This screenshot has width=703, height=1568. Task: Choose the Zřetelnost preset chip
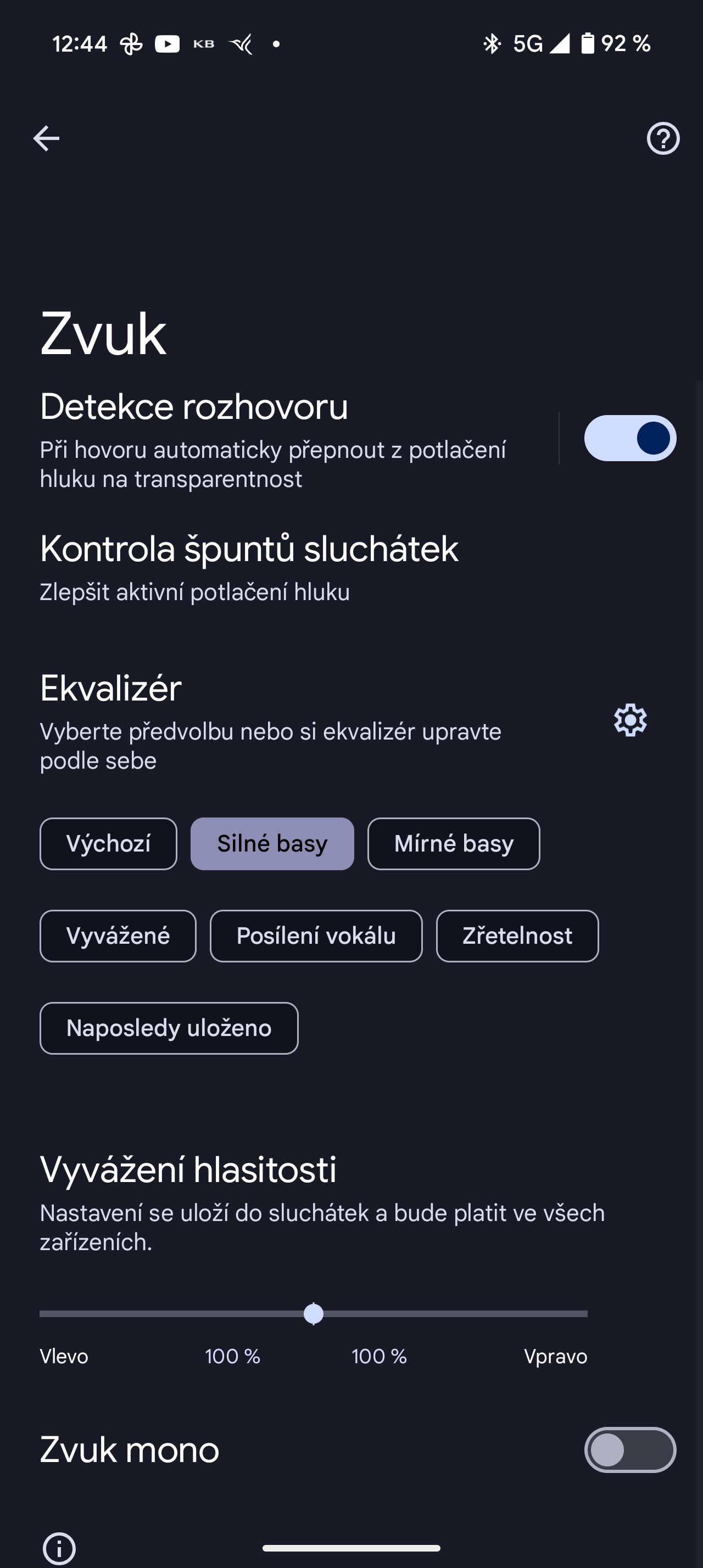[517, 936]
